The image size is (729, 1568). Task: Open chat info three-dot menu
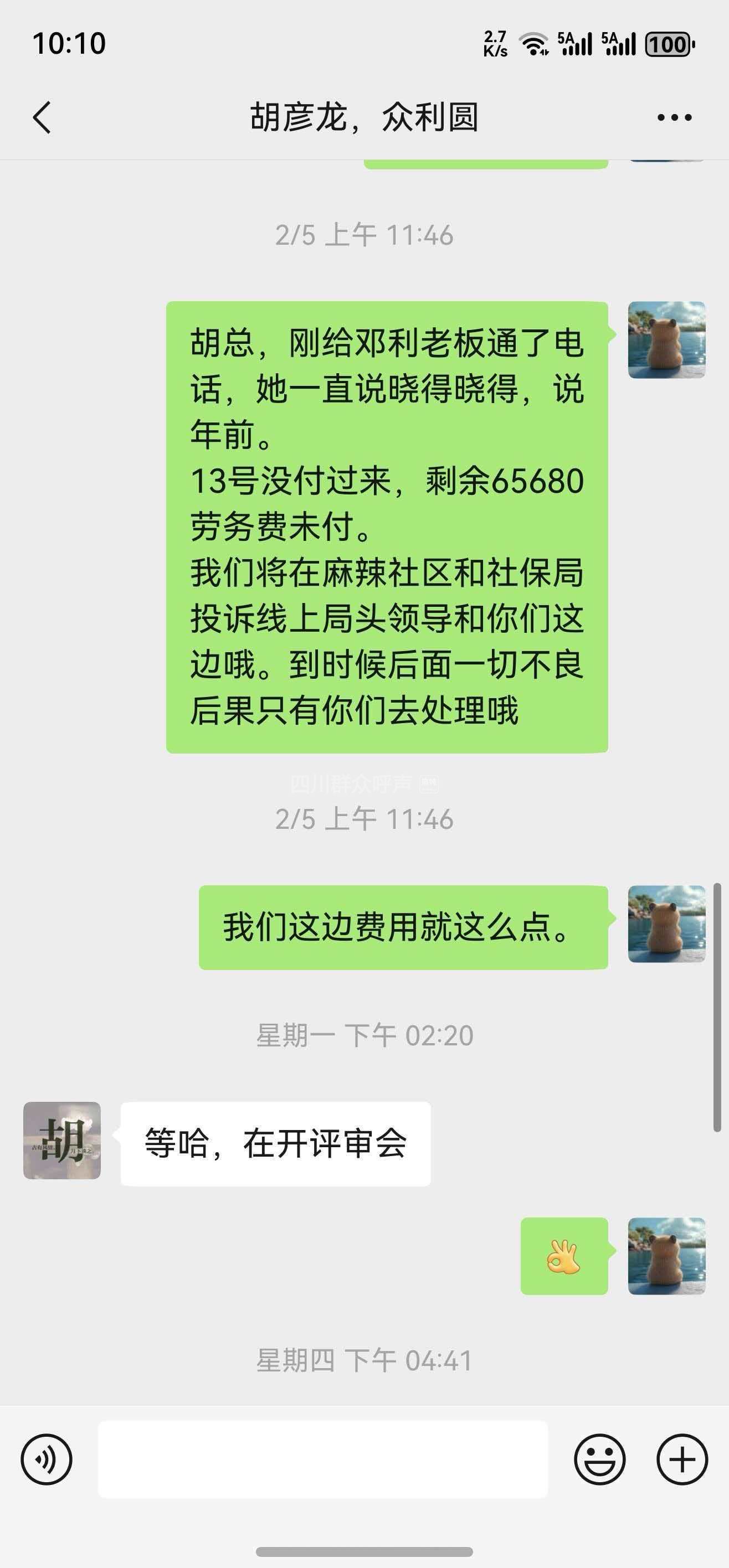(674, 117)
